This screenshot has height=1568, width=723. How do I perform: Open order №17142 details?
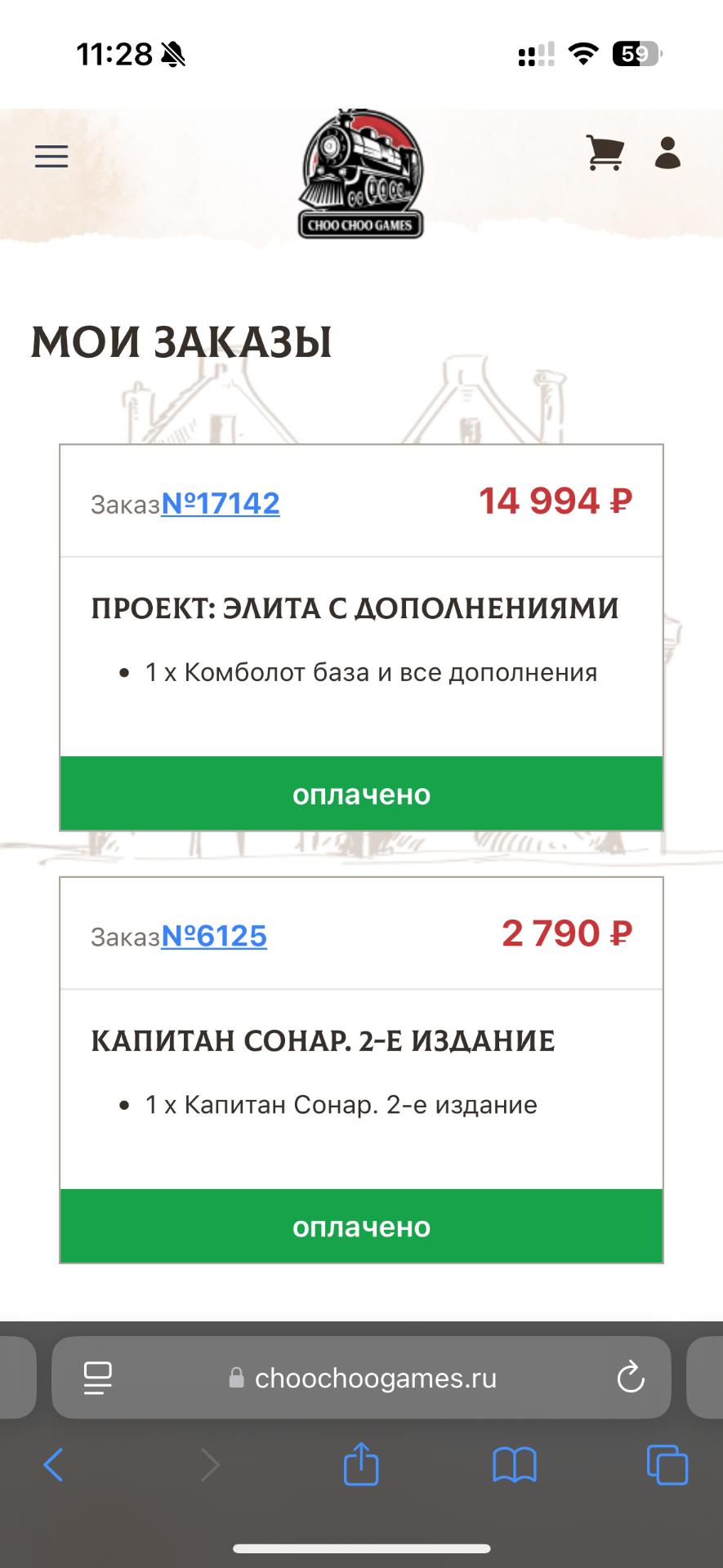[221, 503]
